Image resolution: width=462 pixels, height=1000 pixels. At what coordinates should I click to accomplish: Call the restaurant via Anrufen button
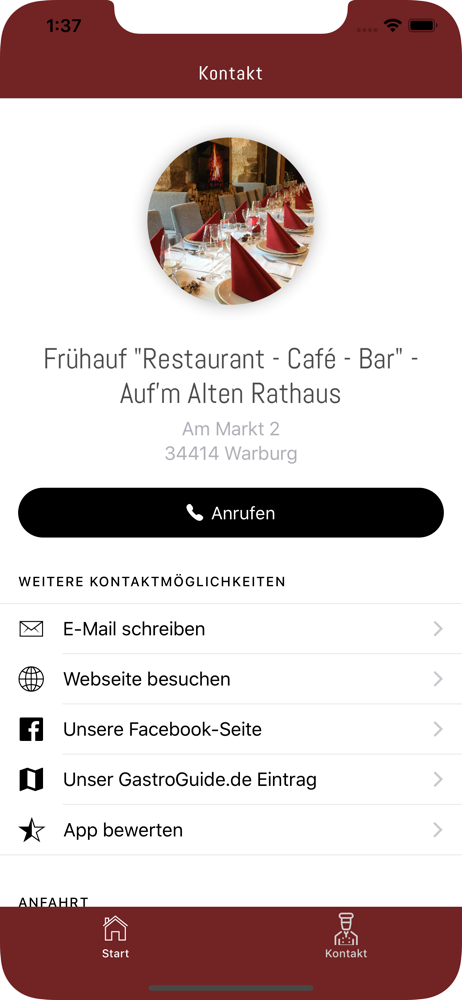point(230,513)
